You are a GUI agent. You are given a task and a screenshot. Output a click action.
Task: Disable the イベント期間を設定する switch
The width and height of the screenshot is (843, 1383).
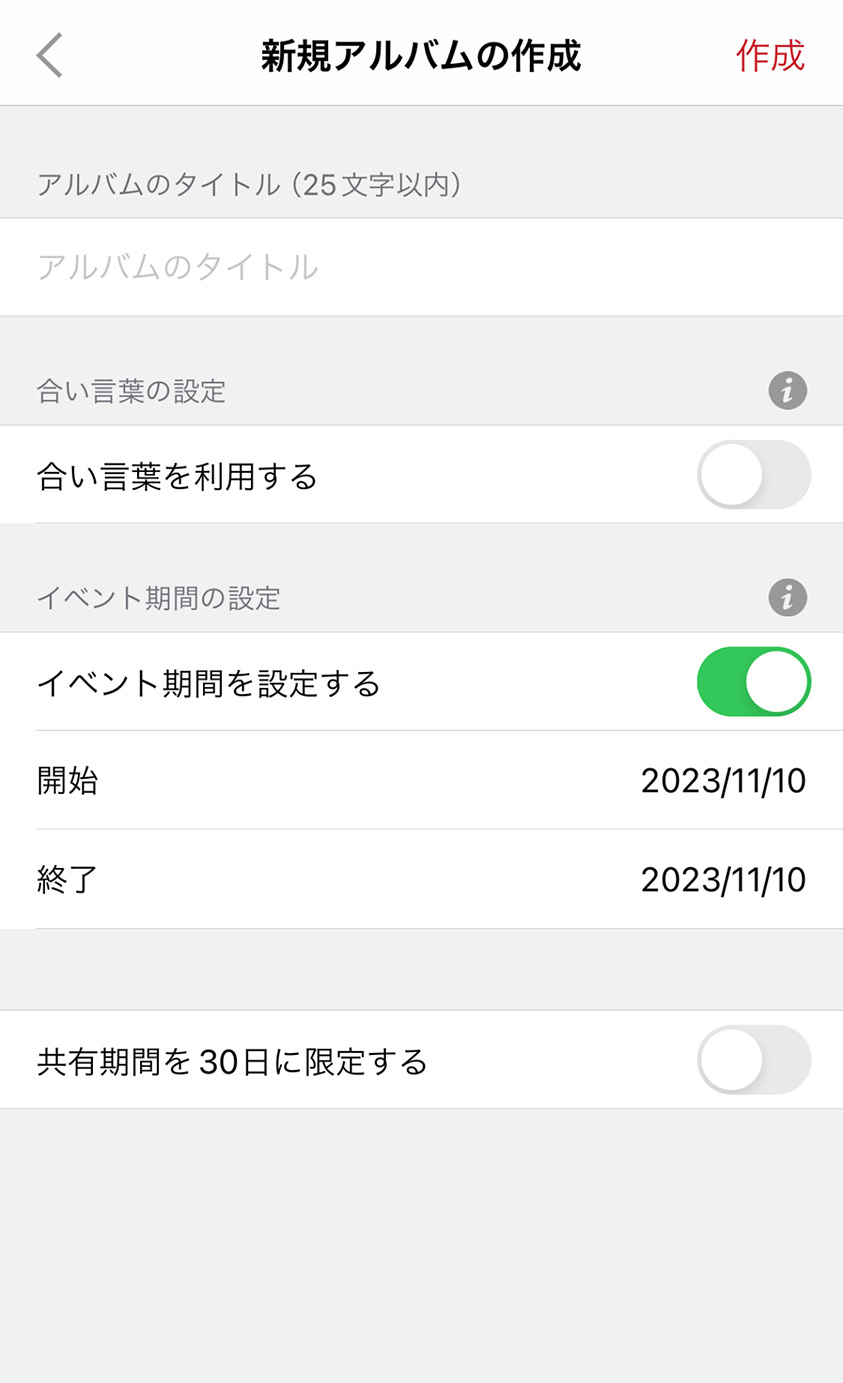[754, 682]
